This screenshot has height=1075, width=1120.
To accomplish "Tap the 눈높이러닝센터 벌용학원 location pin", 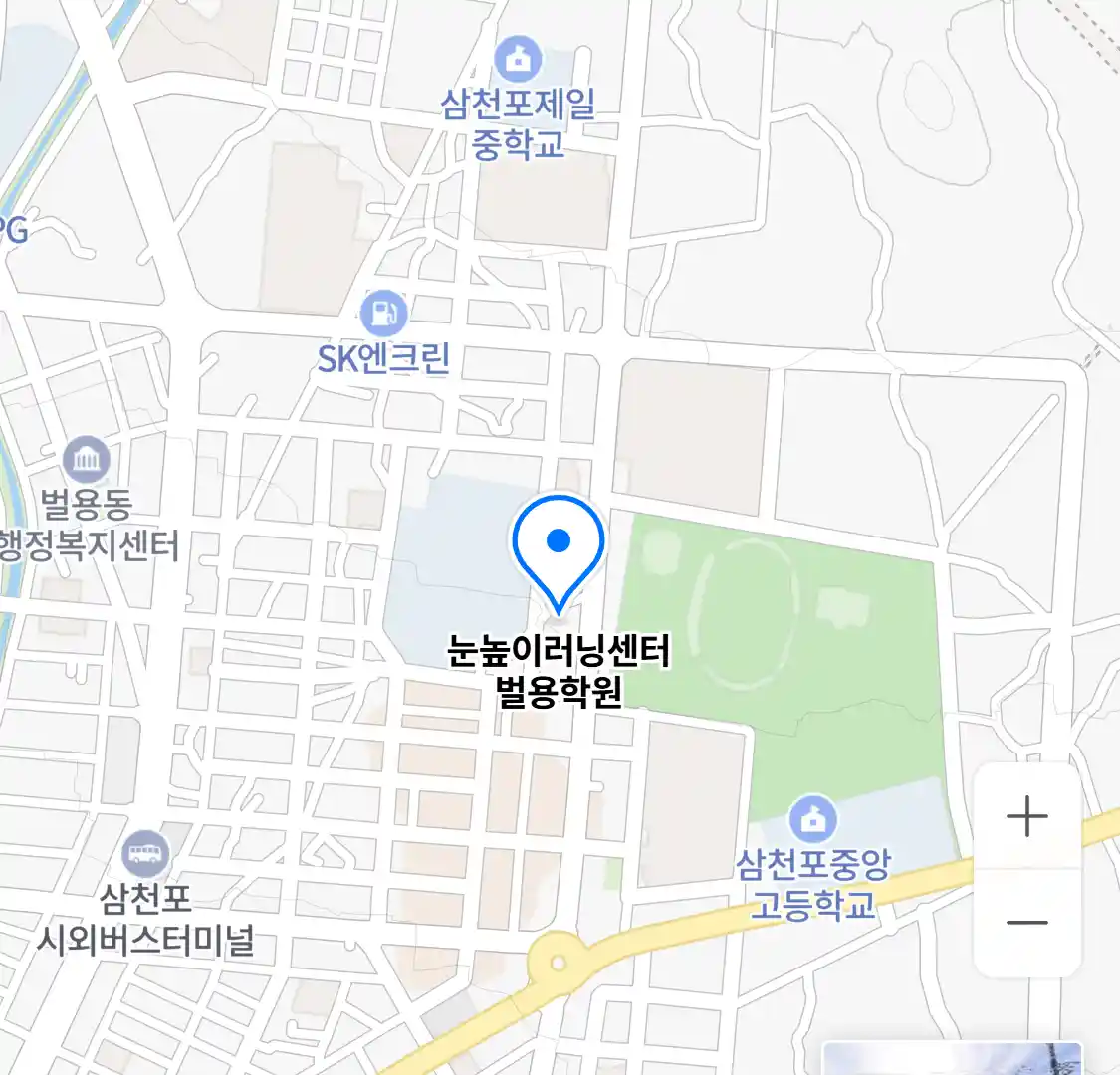I will click(x=559, y=545).
